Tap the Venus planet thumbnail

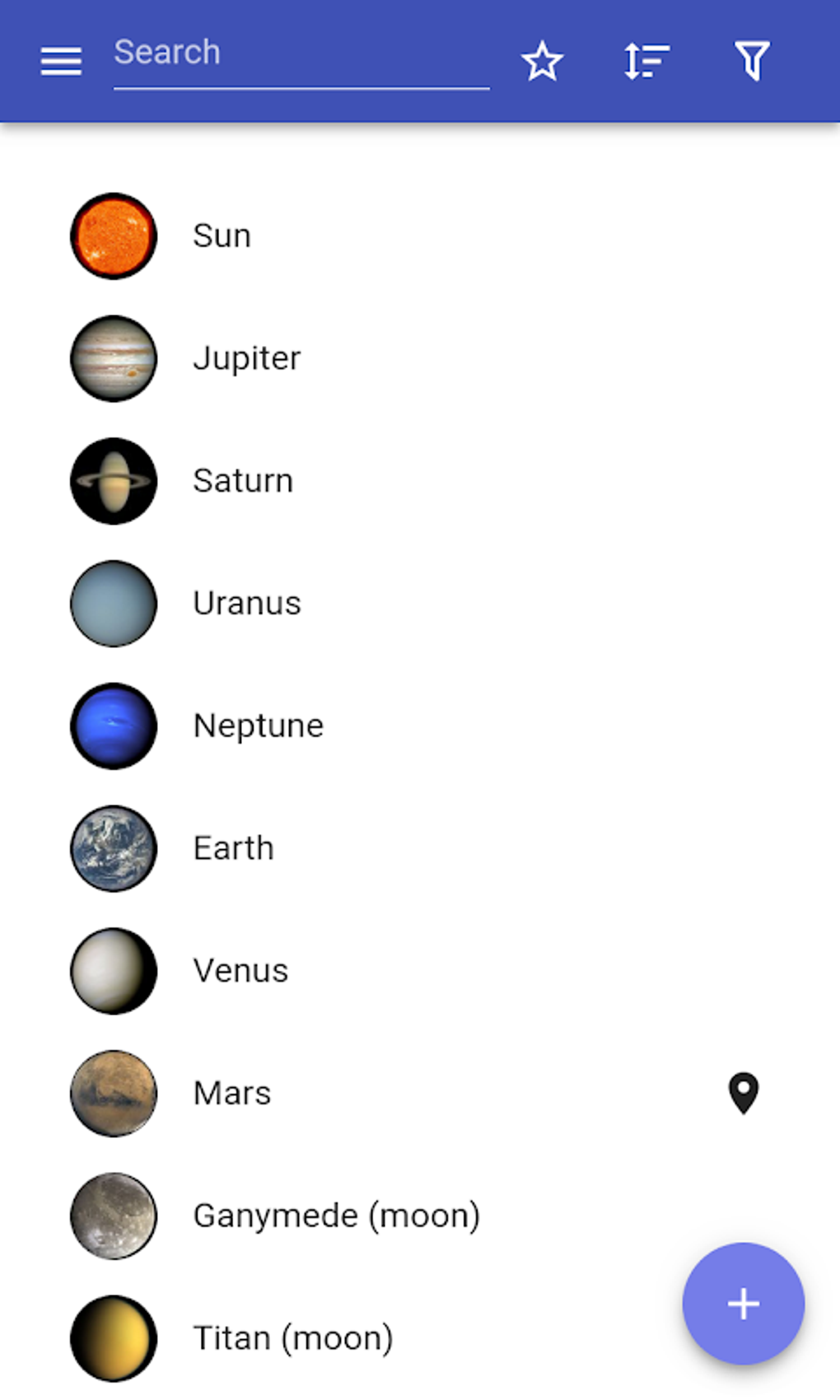pyautogui.click(x=113, y=971)
